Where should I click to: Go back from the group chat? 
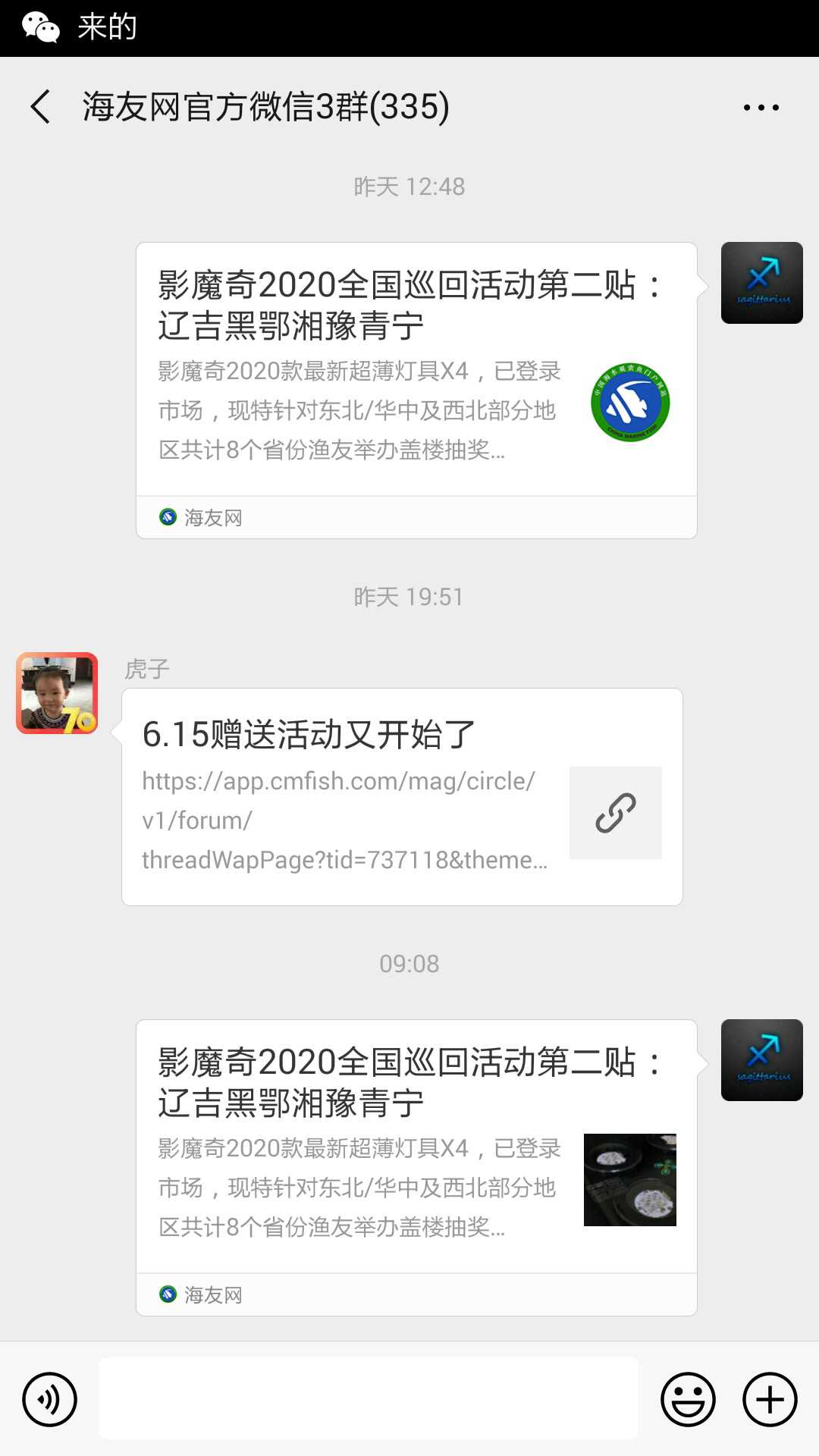click(42, 107)
